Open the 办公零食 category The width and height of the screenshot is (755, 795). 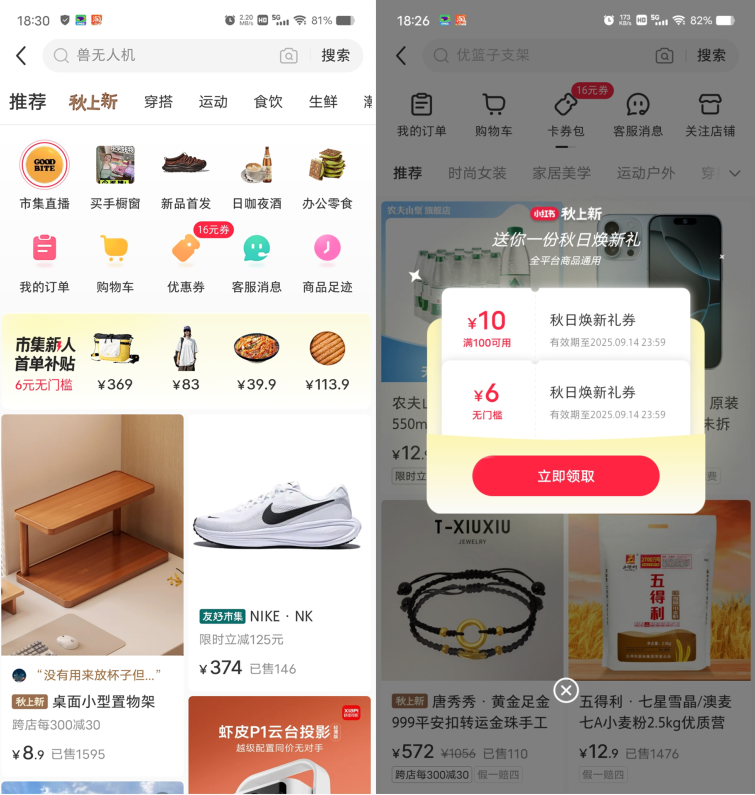[x=327, y=176]
